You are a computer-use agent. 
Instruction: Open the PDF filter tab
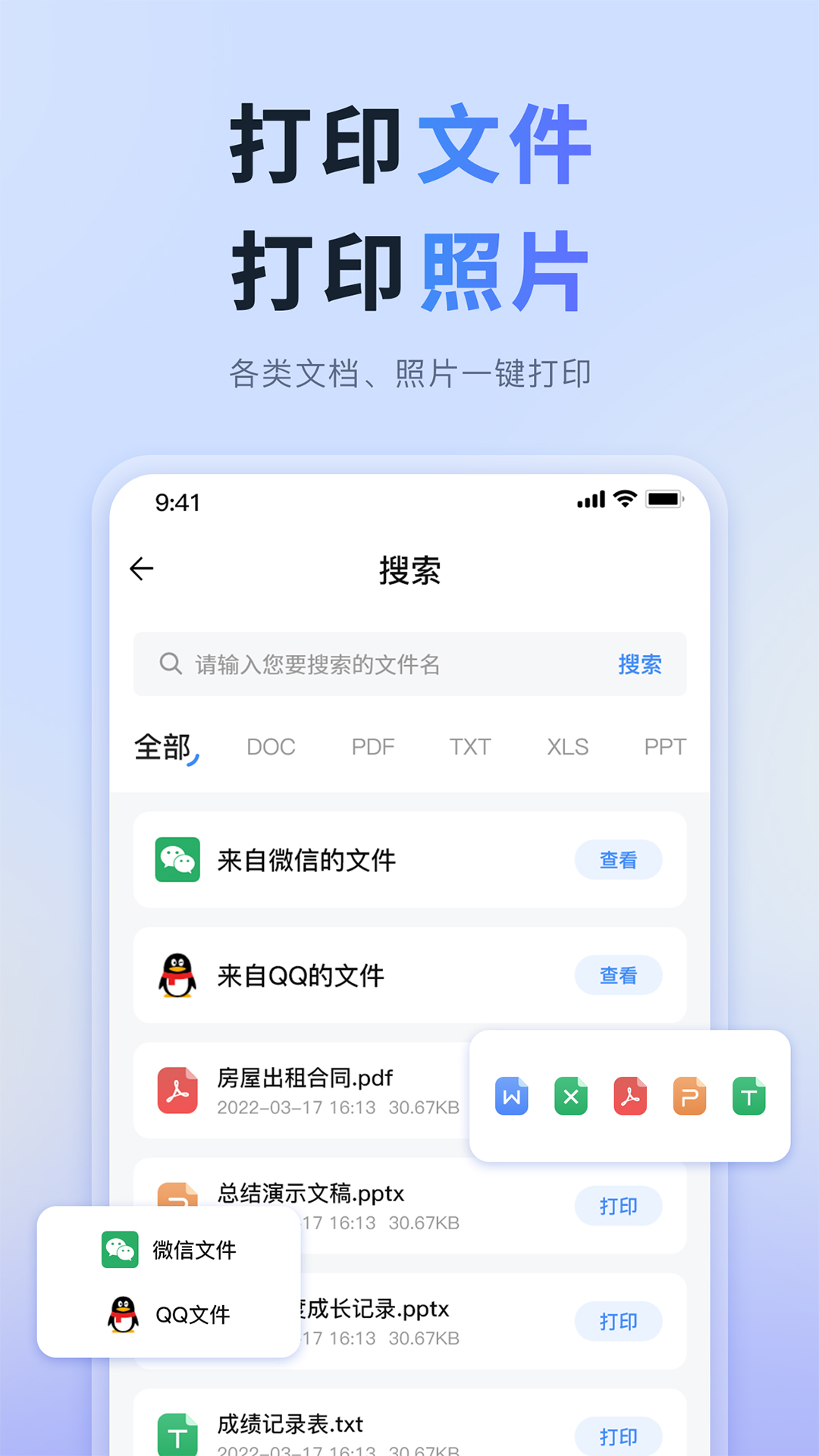tap(372, 747)
